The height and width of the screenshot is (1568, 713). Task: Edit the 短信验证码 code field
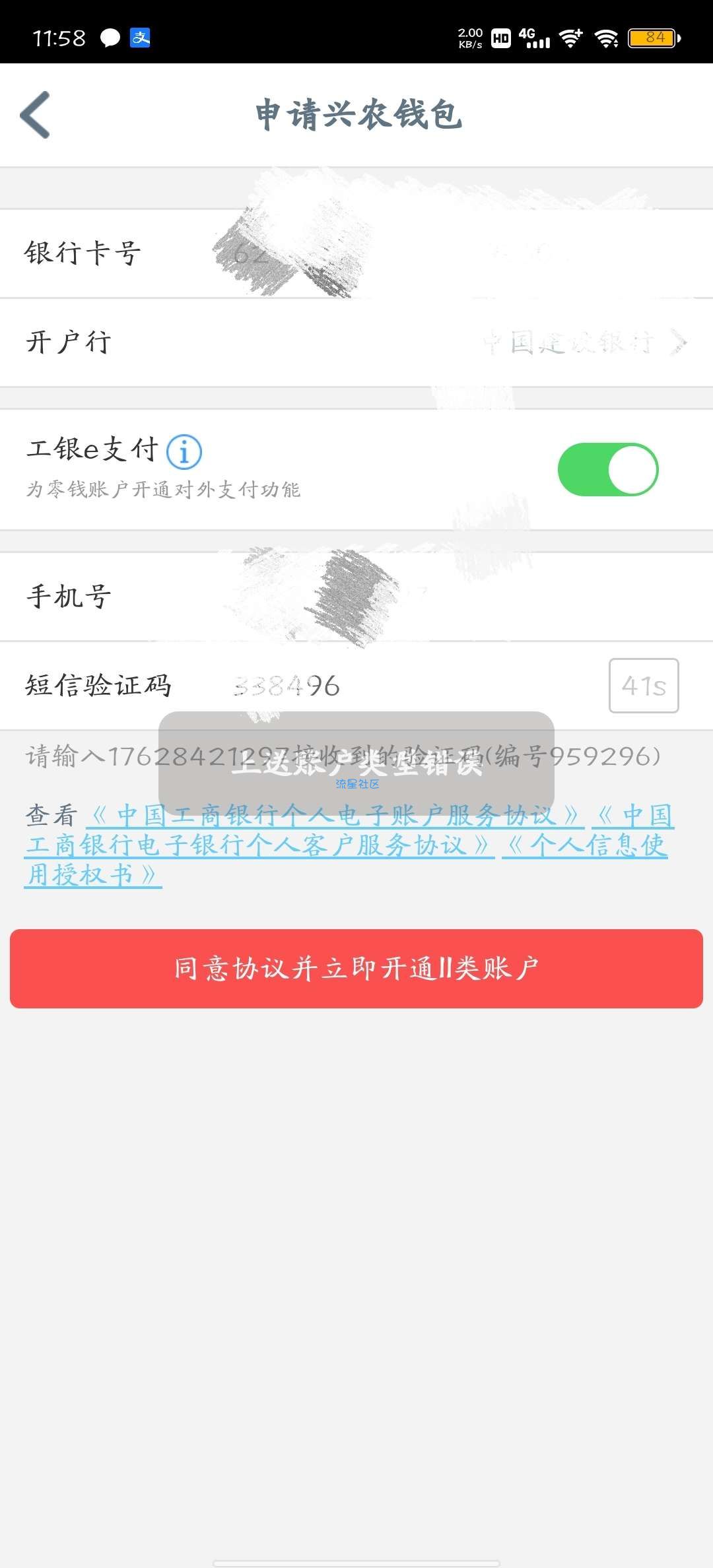point(396,686)
